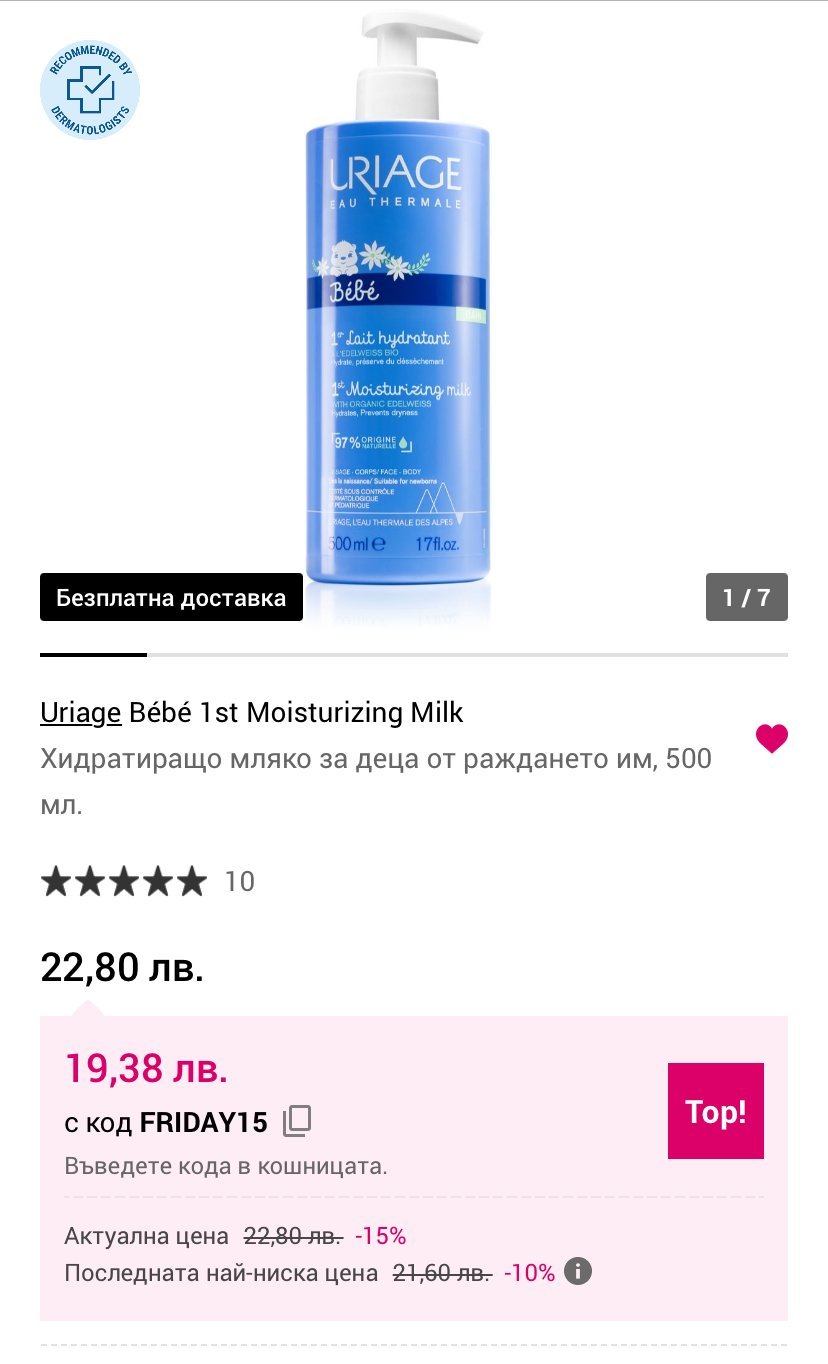Show info about last lowest price
This screenshot has height=1364, width=828.
pyautogui.click(x=578, y=1272)
